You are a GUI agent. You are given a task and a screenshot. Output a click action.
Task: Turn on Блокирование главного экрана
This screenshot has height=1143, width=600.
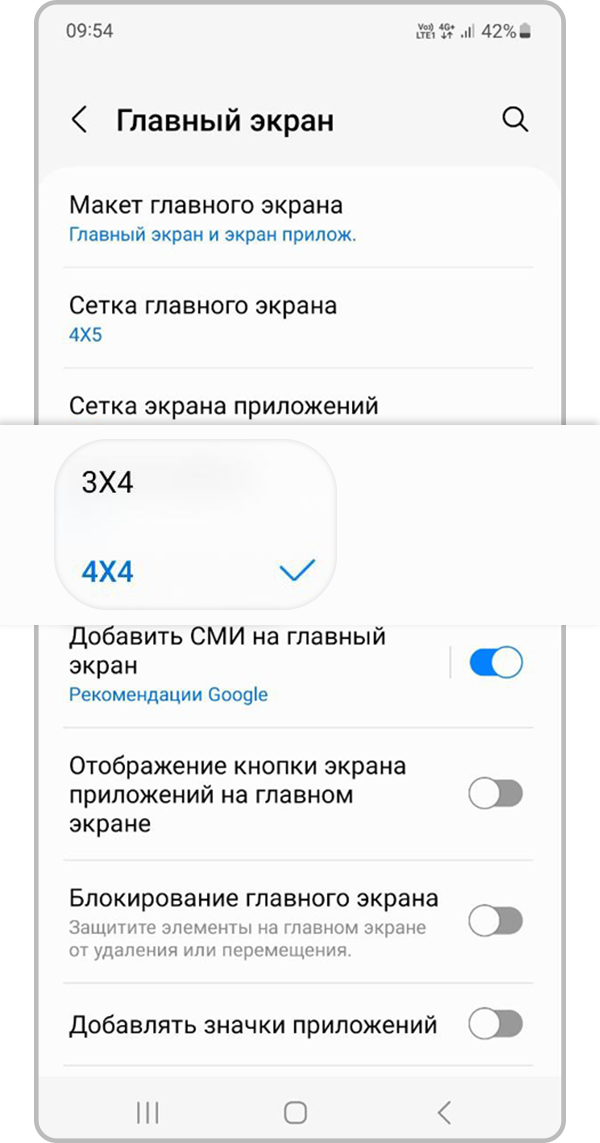click(x=496, y=921)
